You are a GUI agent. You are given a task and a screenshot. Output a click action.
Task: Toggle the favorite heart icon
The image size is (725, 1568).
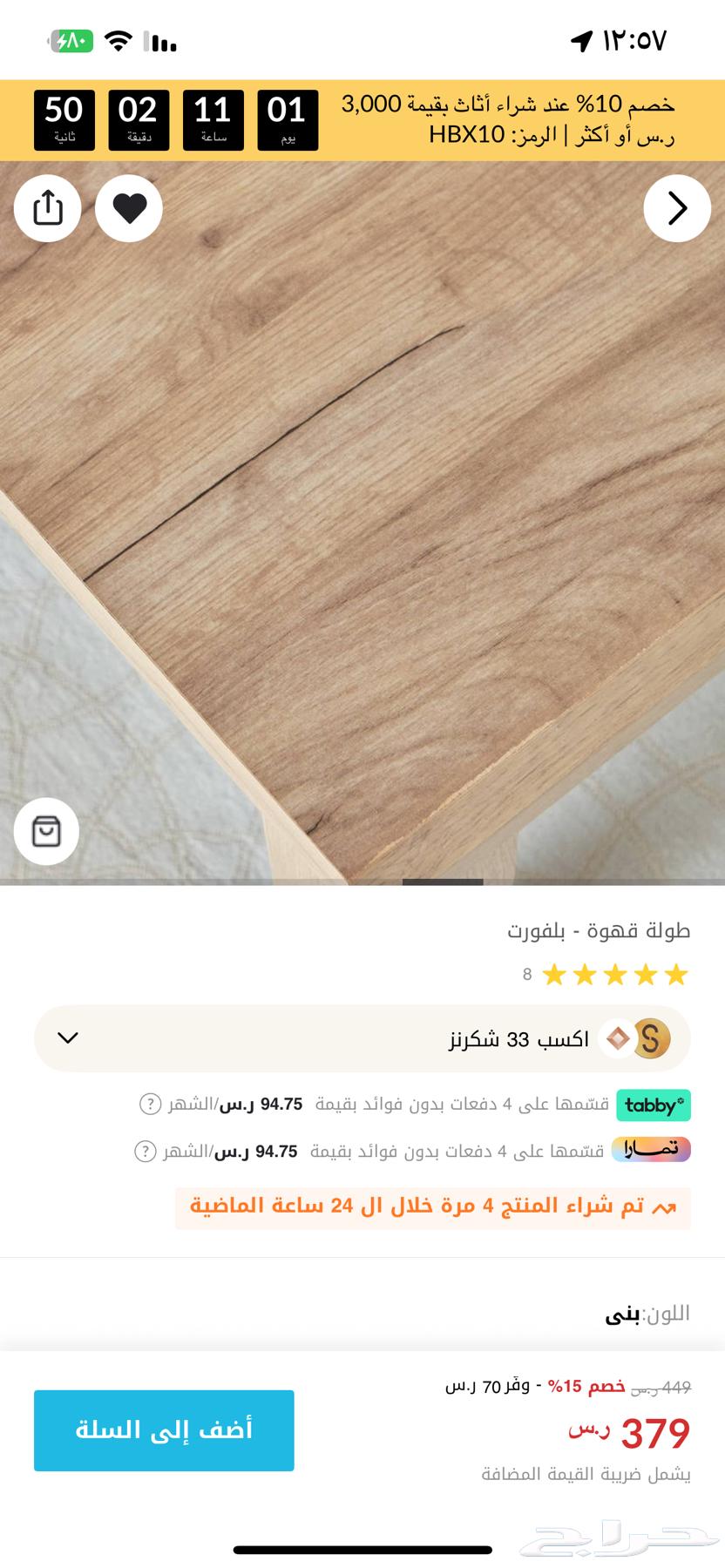point(129,208)
